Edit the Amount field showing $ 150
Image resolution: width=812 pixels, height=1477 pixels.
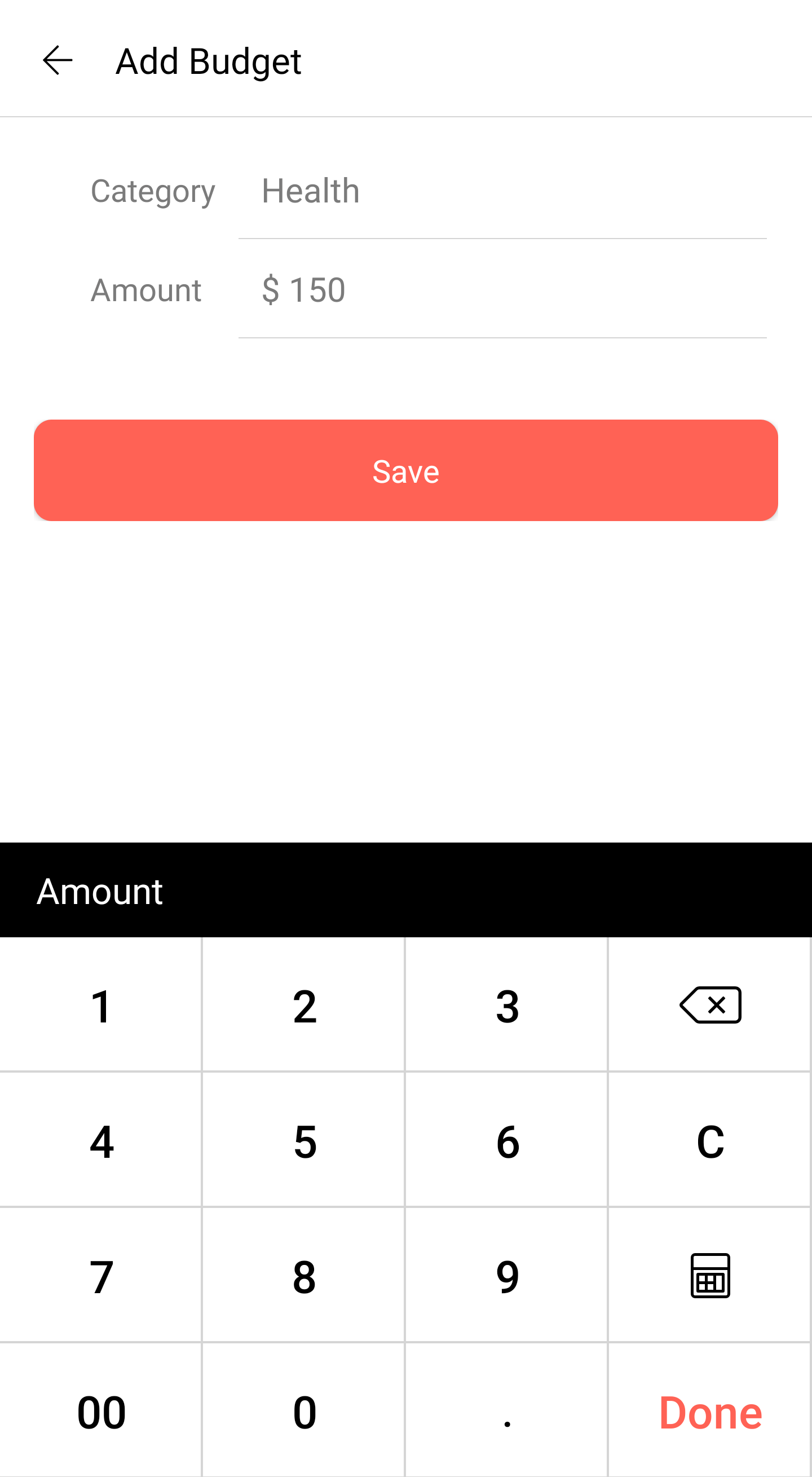502,289
